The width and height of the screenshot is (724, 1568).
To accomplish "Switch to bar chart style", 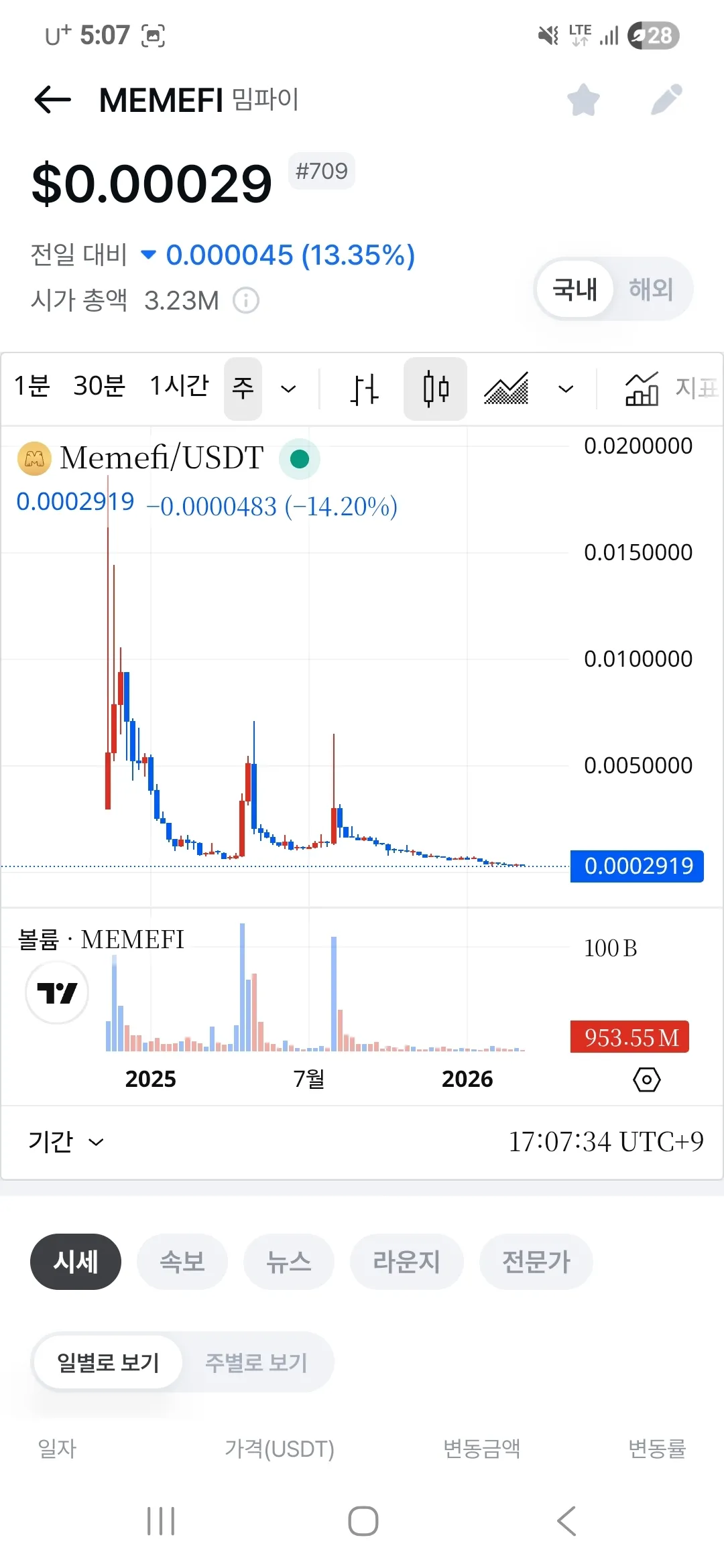I will tap(365, 389).
